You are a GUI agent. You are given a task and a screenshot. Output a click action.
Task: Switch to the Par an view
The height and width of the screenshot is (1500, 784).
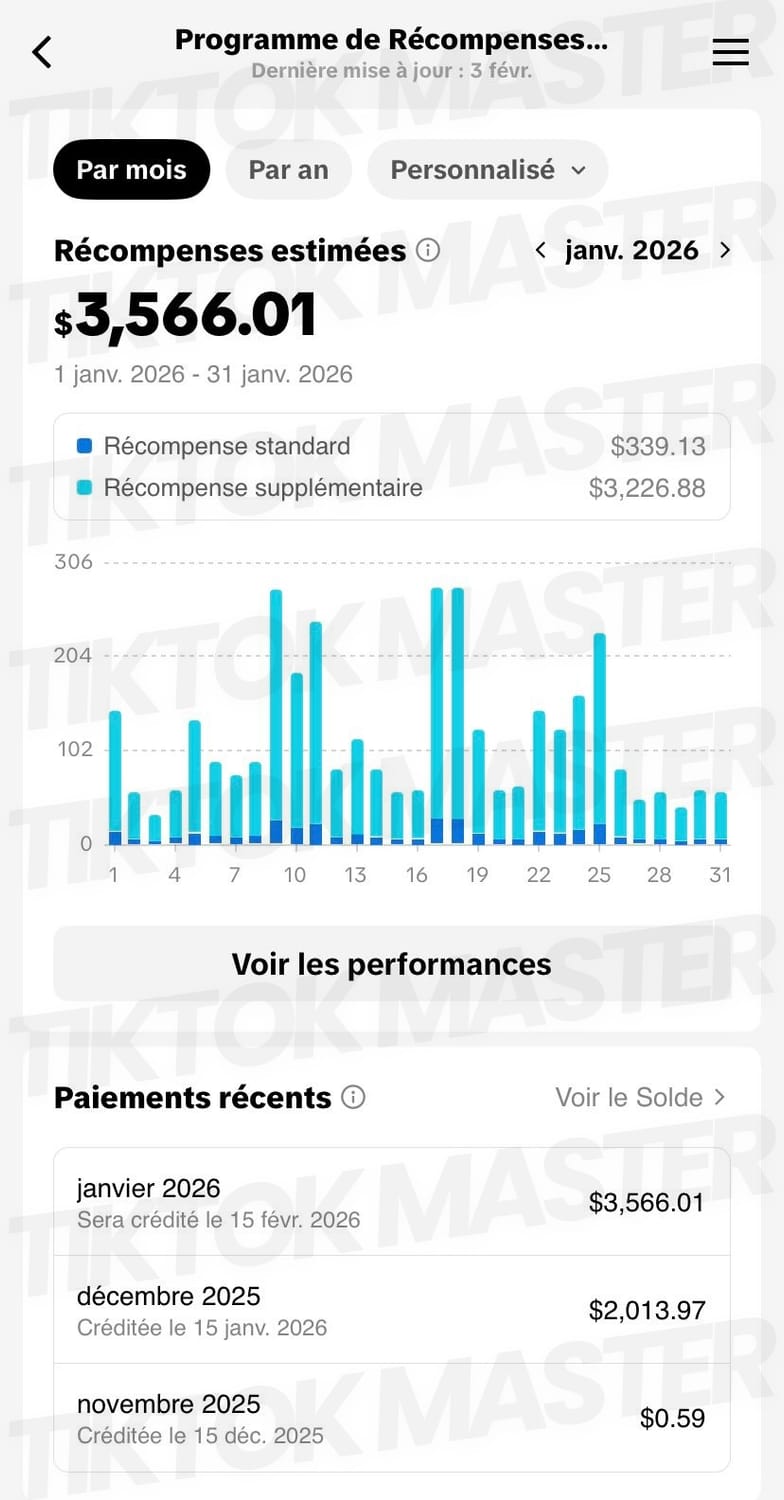(288, 170)
